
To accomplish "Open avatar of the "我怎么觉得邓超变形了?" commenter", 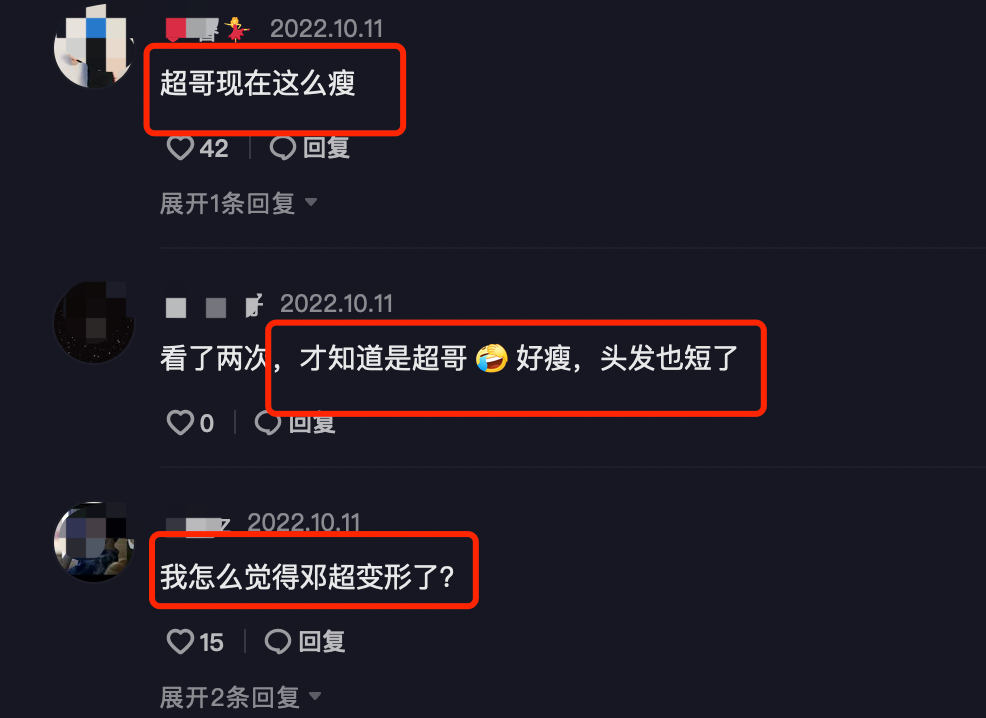I will pyautogui.click(x=93, y=541).
